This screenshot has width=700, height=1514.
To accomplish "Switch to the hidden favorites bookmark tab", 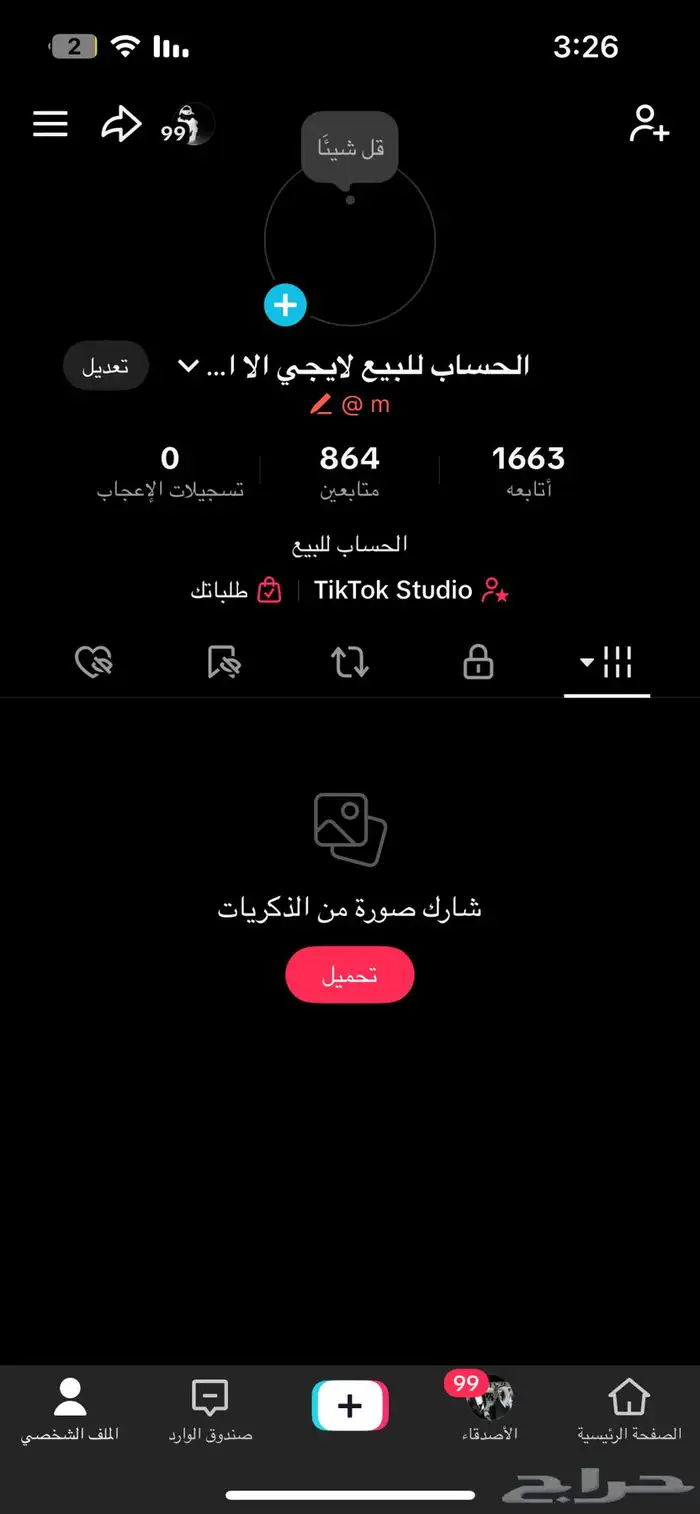I will tap(223, 662).
